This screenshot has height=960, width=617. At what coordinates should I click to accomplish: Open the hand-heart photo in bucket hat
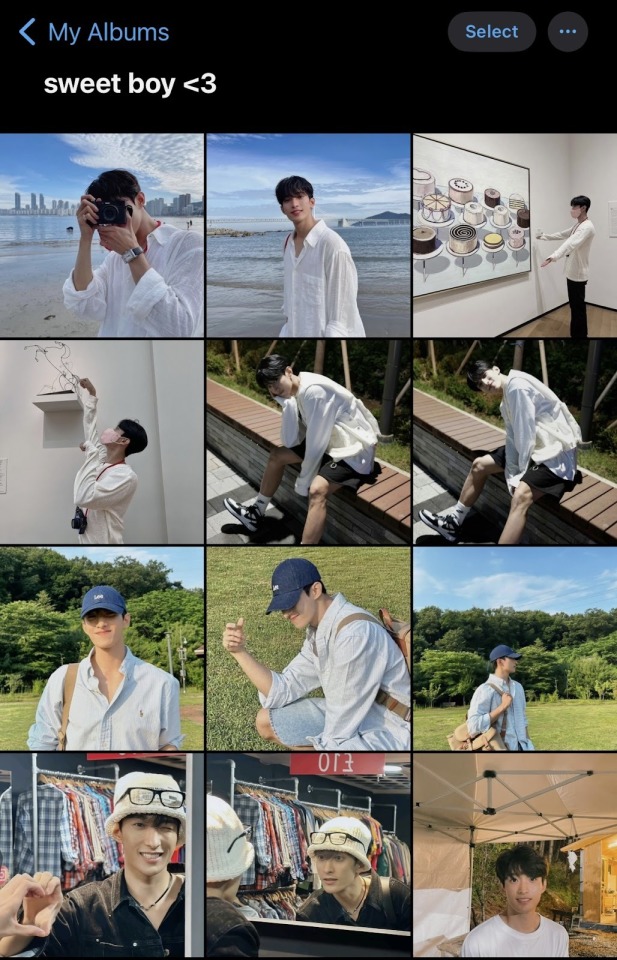(x=101, y=856)
